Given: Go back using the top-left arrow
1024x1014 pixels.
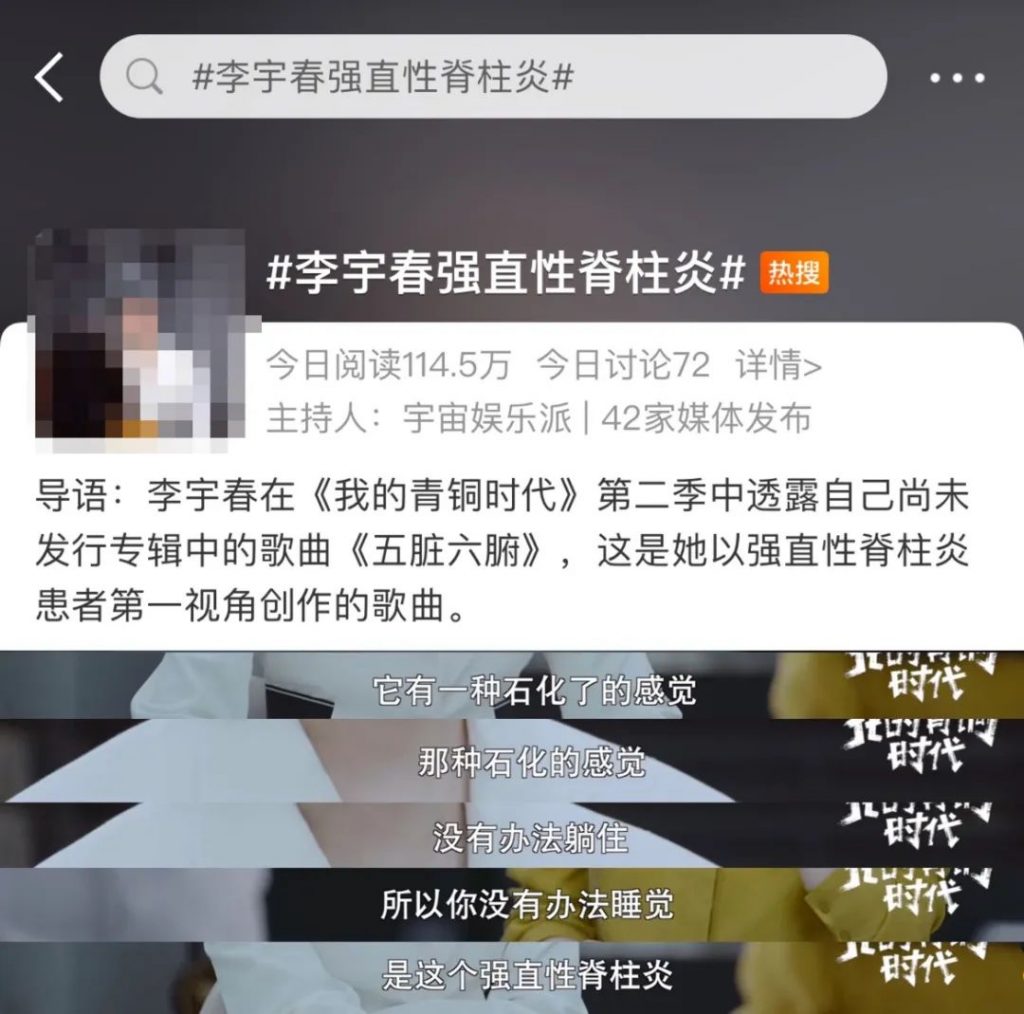Looking at the screenshot, I should point(49,77).
